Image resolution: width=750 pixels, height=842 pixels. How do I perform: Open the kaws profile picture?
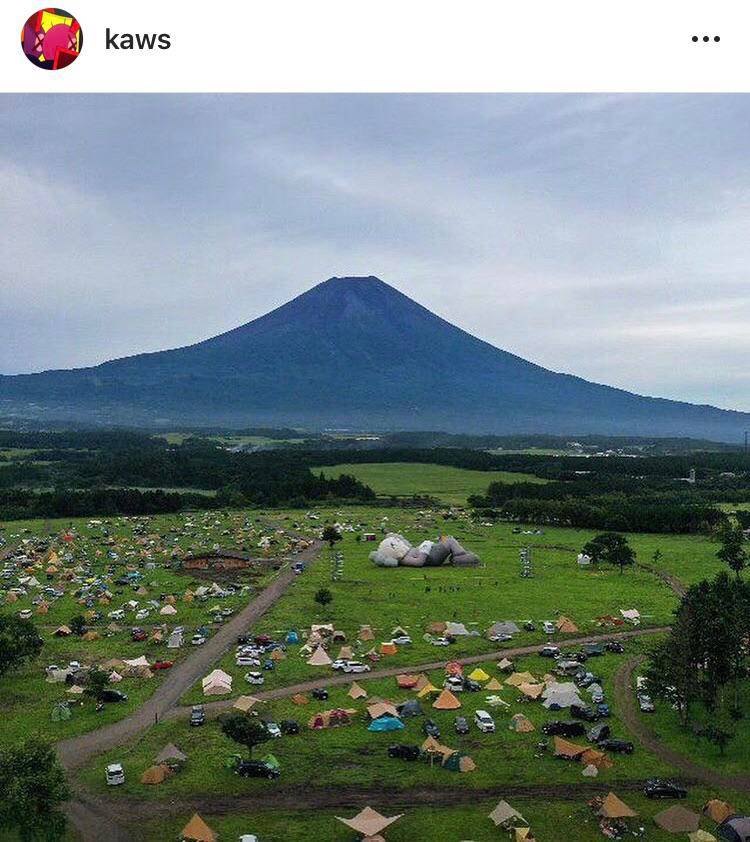pos(52,39)
